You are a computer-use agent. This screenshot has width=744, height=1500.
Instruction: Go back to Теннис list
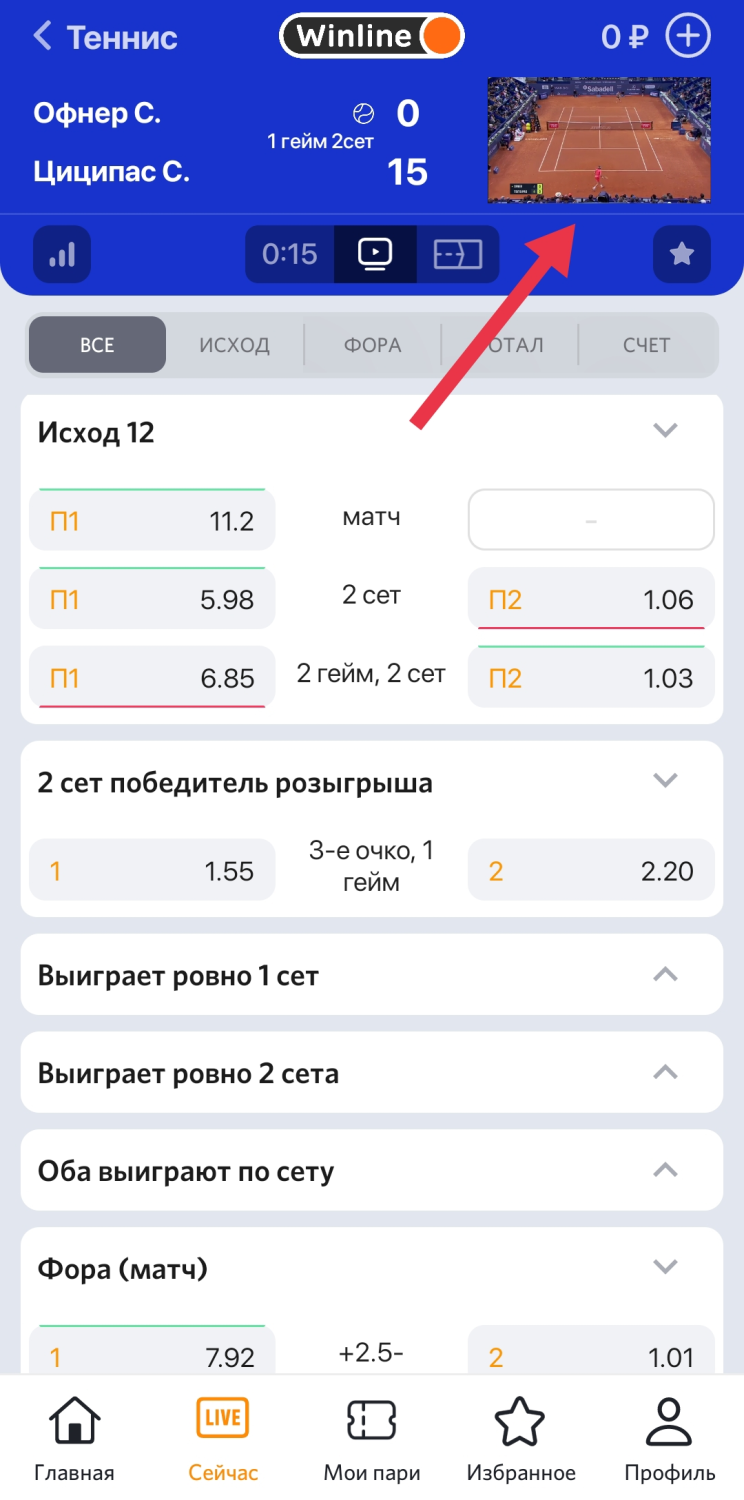104,38
